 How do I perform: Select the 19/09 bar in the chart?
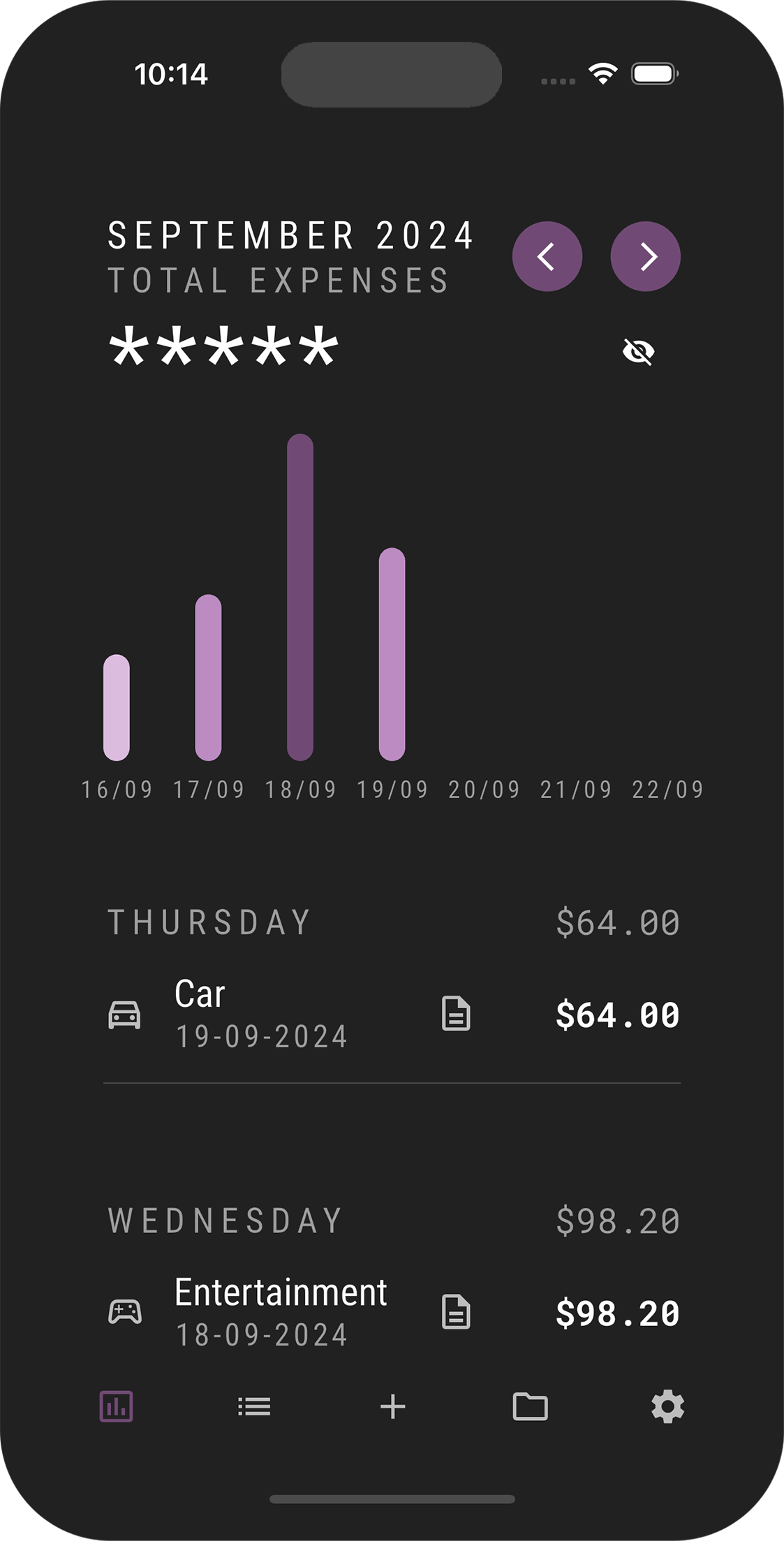point(392,654)
